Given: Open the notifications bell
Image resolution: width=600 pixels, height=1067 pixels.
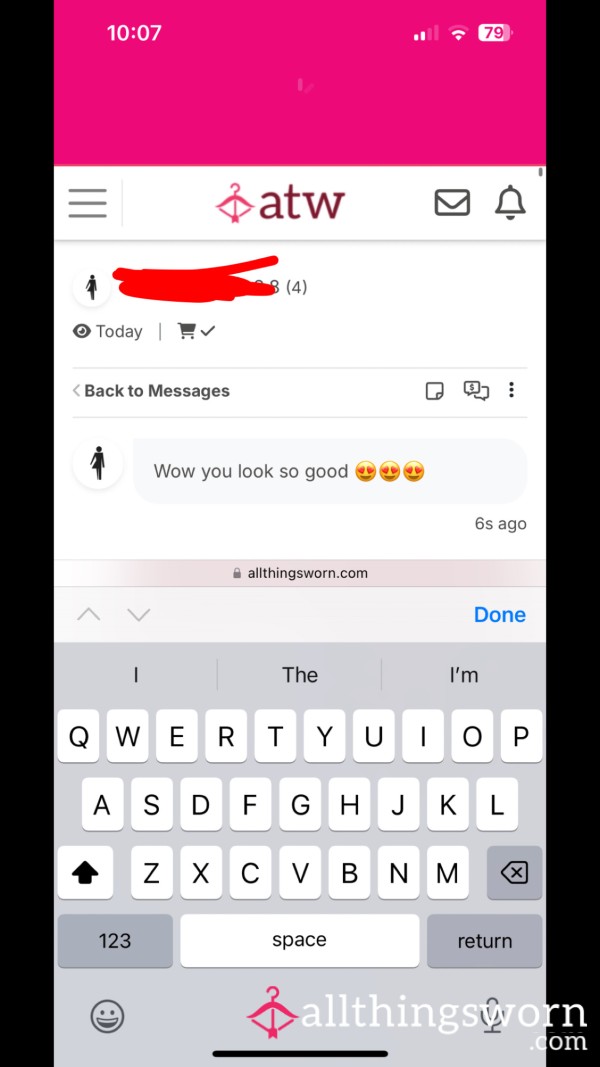Looking at the screenshot, I should coord(510,202).
